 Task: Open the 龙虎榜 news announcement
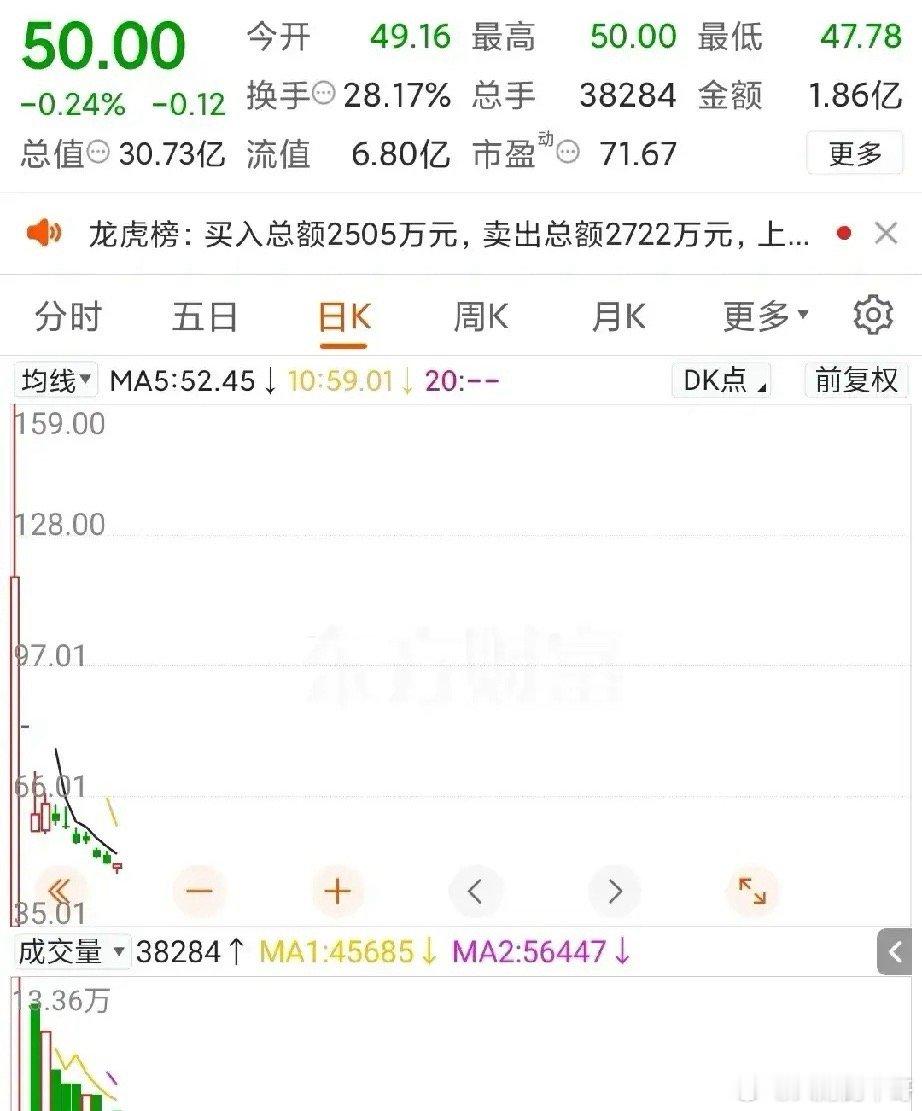(450, 233)
